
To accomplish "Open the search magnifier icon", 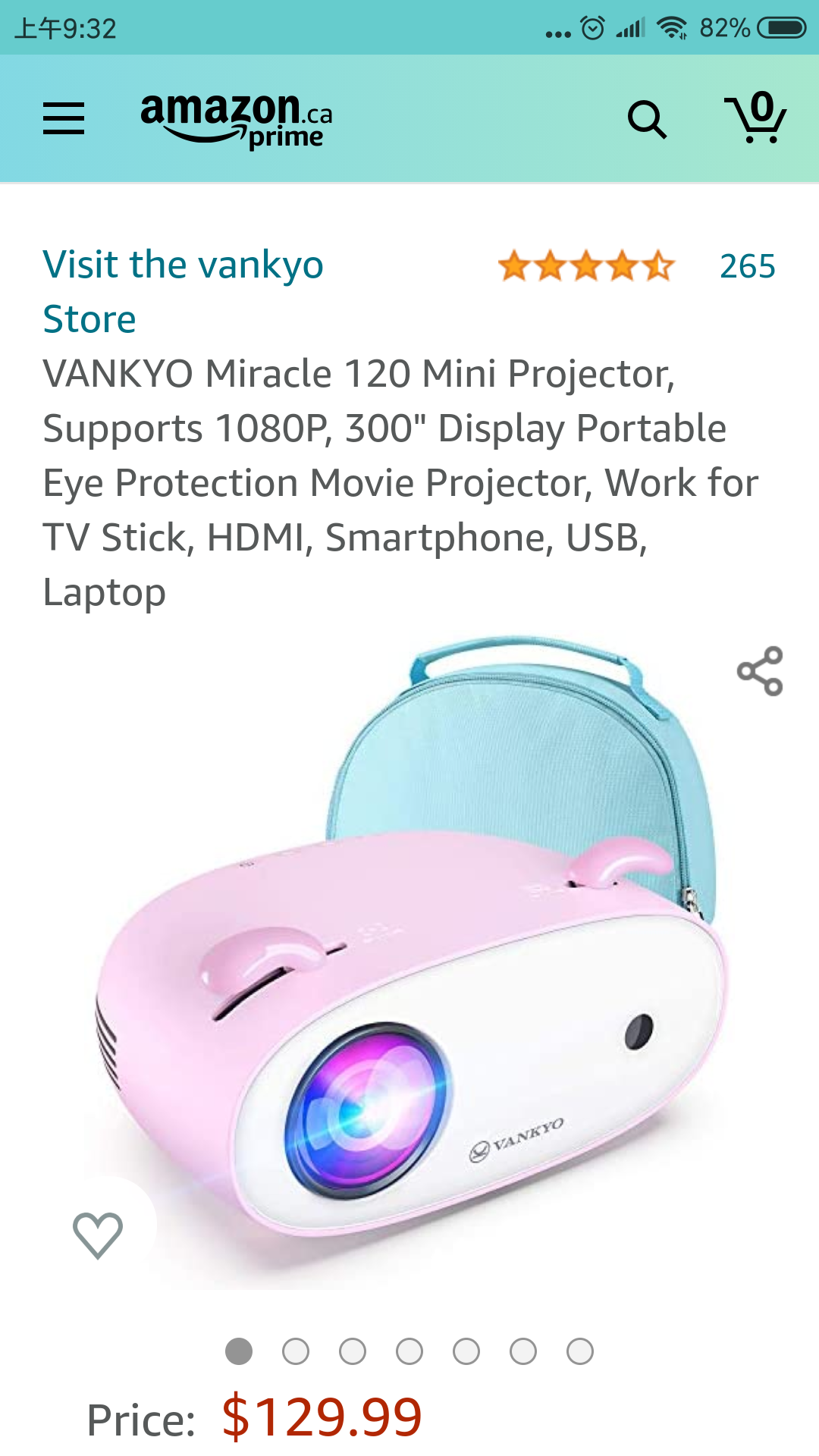I will pyautogui.click(x=647, y=119).
